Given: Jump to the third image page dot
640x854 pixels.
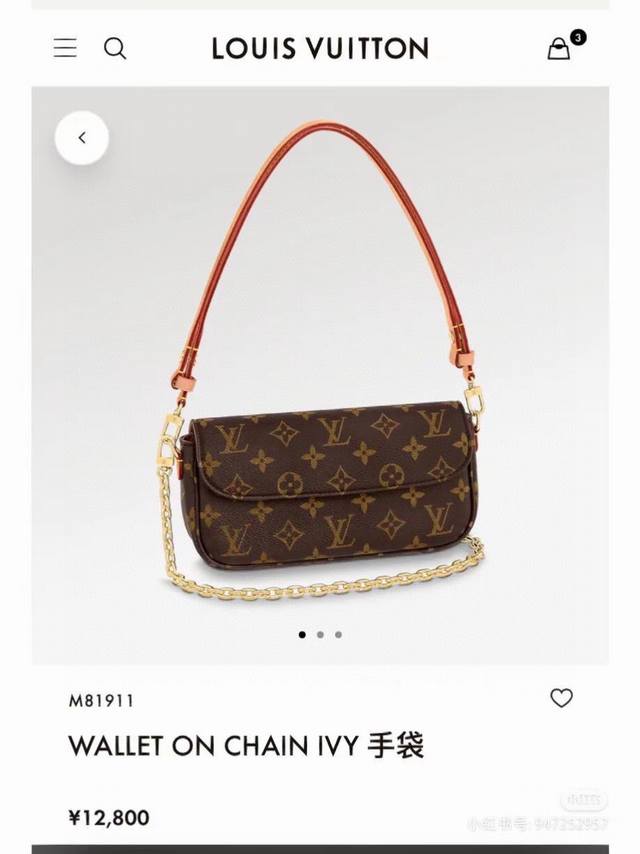Looking at the screenshot, I should click(338, 634).
